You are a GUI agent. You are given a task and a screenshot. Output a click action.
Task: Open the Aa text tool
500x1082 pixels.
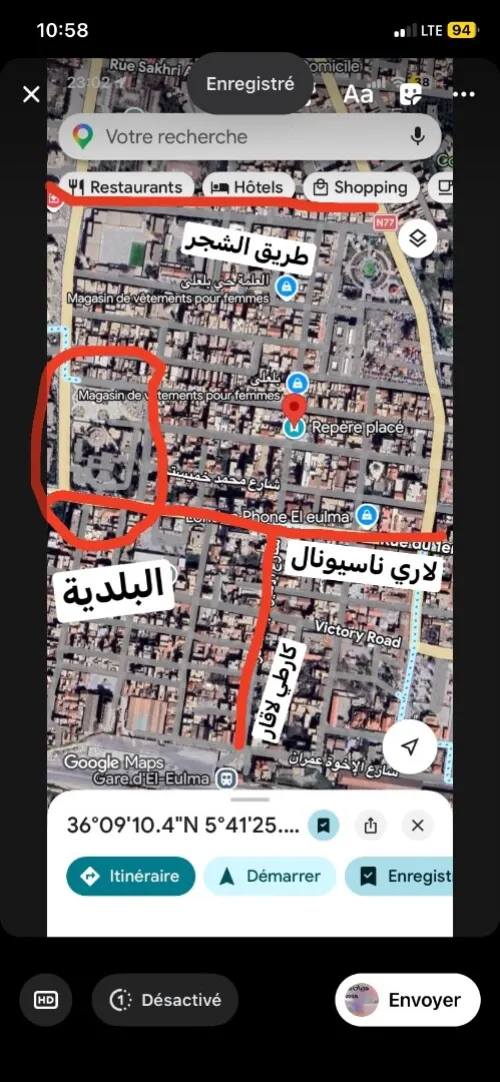[x=358, y=94]
